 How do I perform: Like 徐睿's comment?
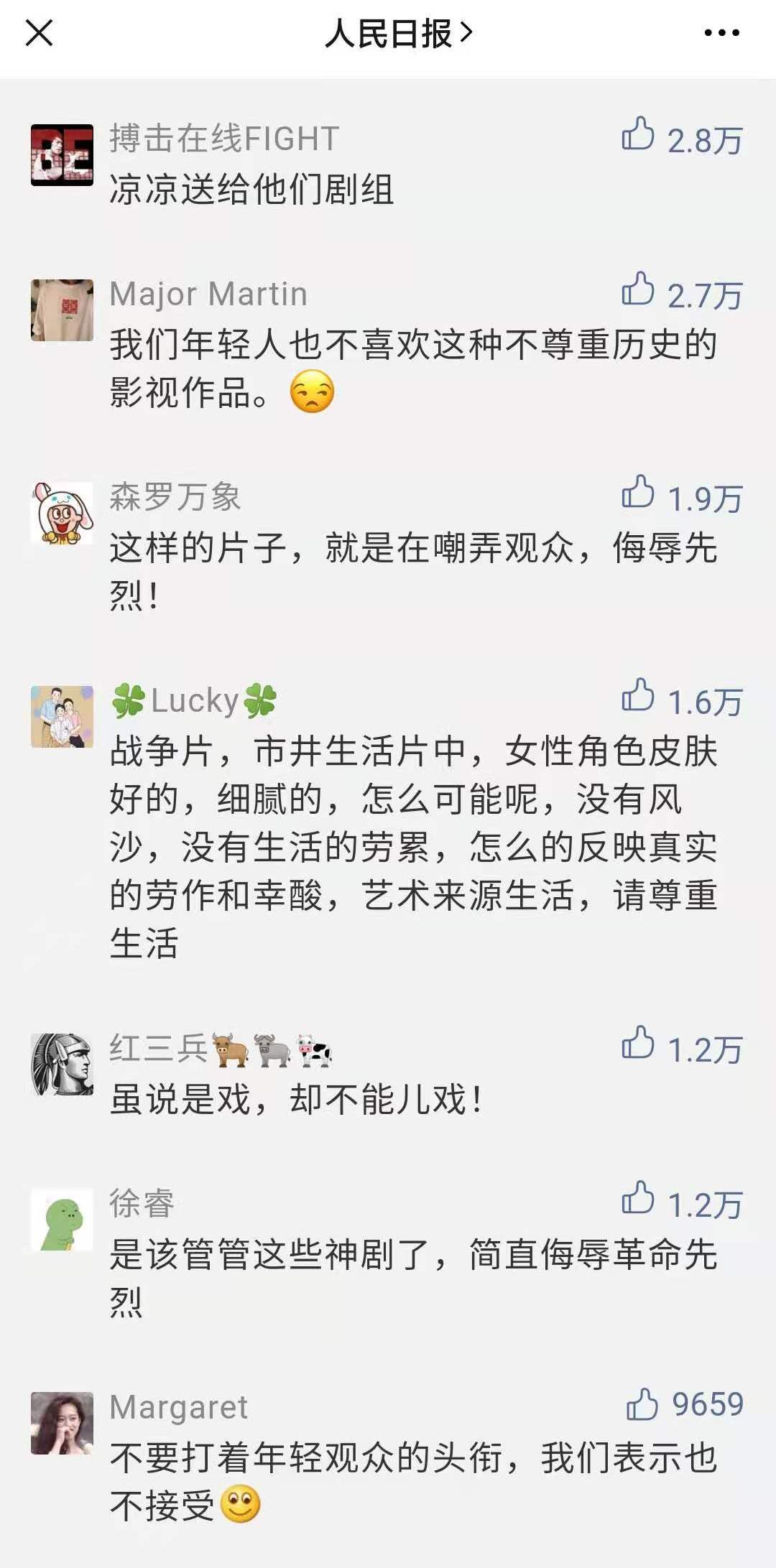coord(638,1199)
